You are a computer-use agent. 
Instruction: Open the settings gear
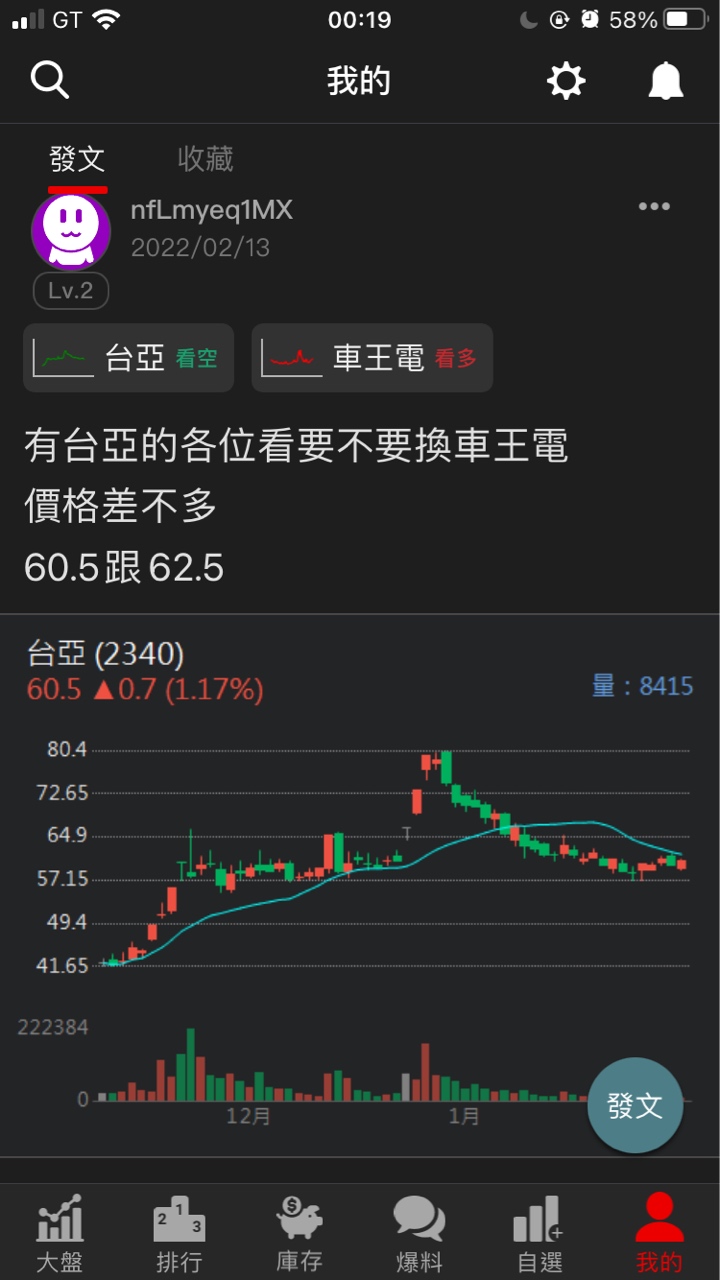pos(566,80)
